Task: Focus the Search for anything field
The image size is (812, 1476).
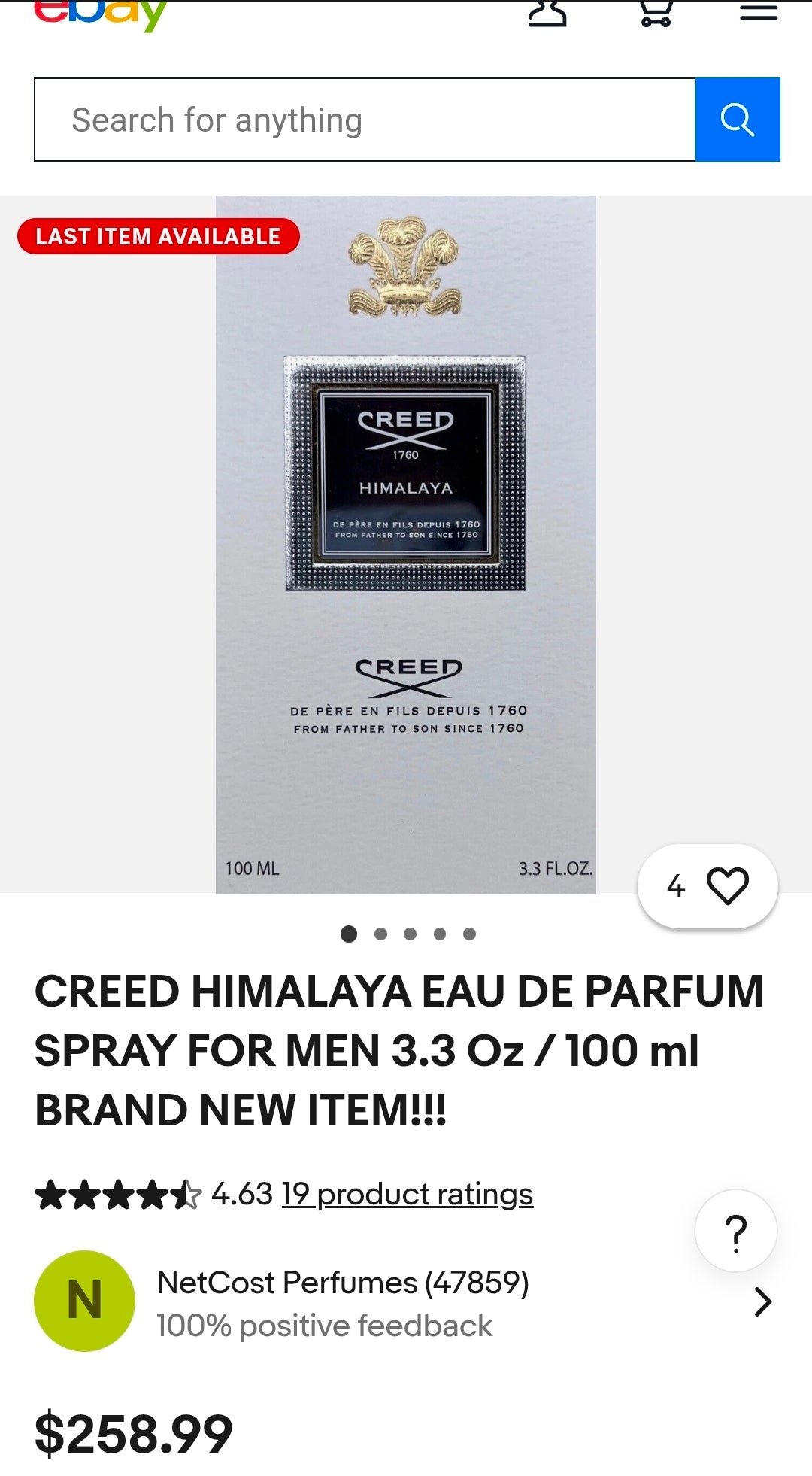Action: click(365, 120)
